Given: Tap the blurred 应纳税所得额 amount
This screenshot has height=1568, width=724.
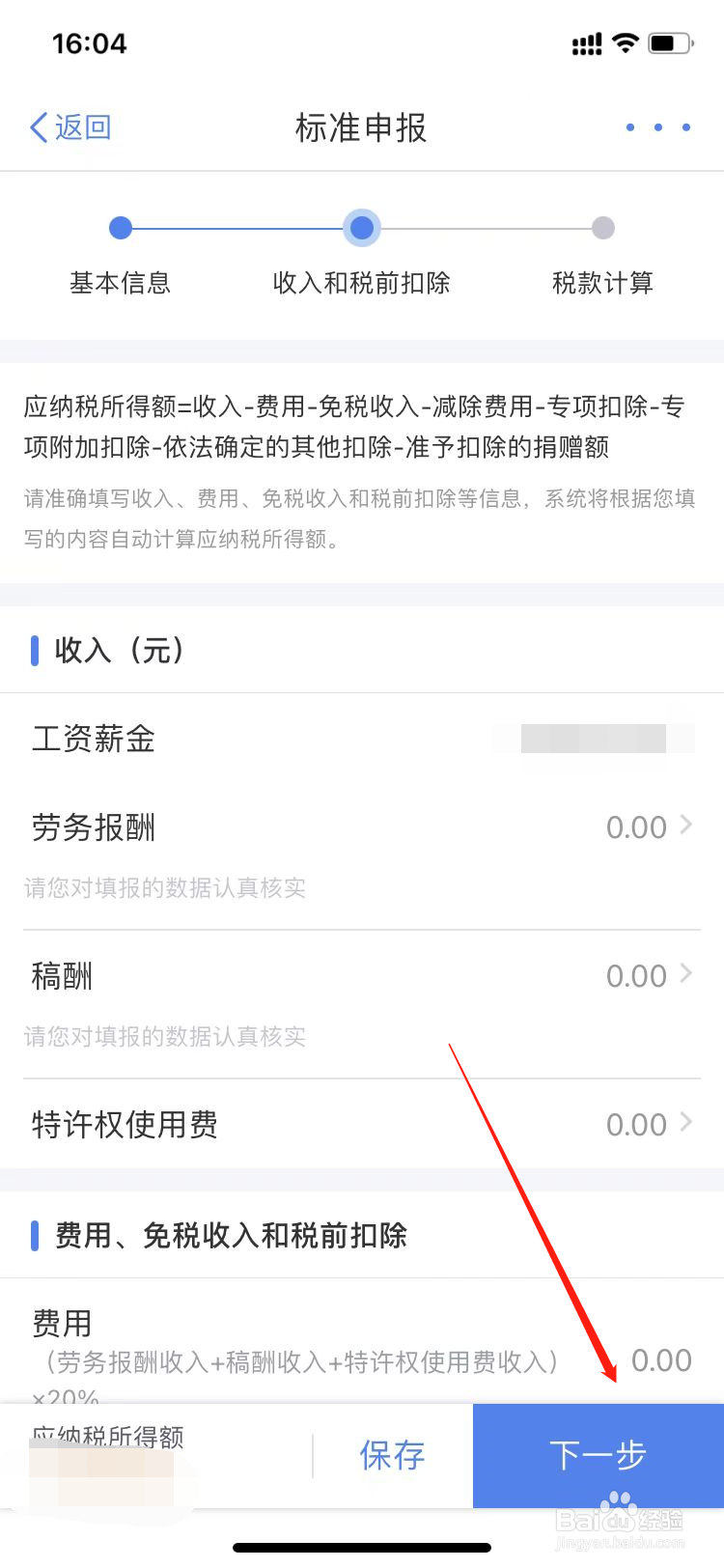Looking at the screenshot, I should click(106, 1482).
